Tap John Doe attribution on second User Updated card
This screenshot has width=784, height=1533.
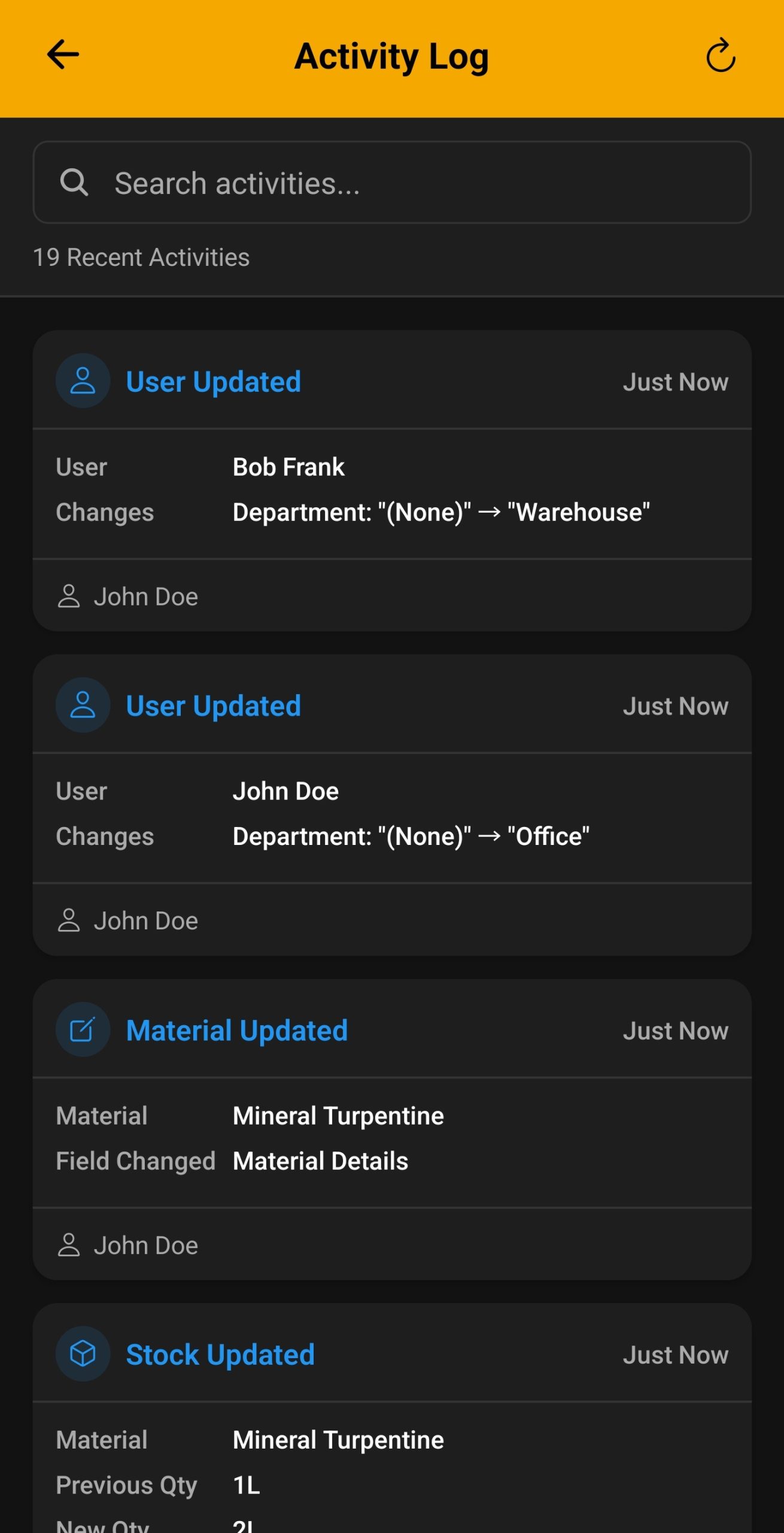point(145,919)
